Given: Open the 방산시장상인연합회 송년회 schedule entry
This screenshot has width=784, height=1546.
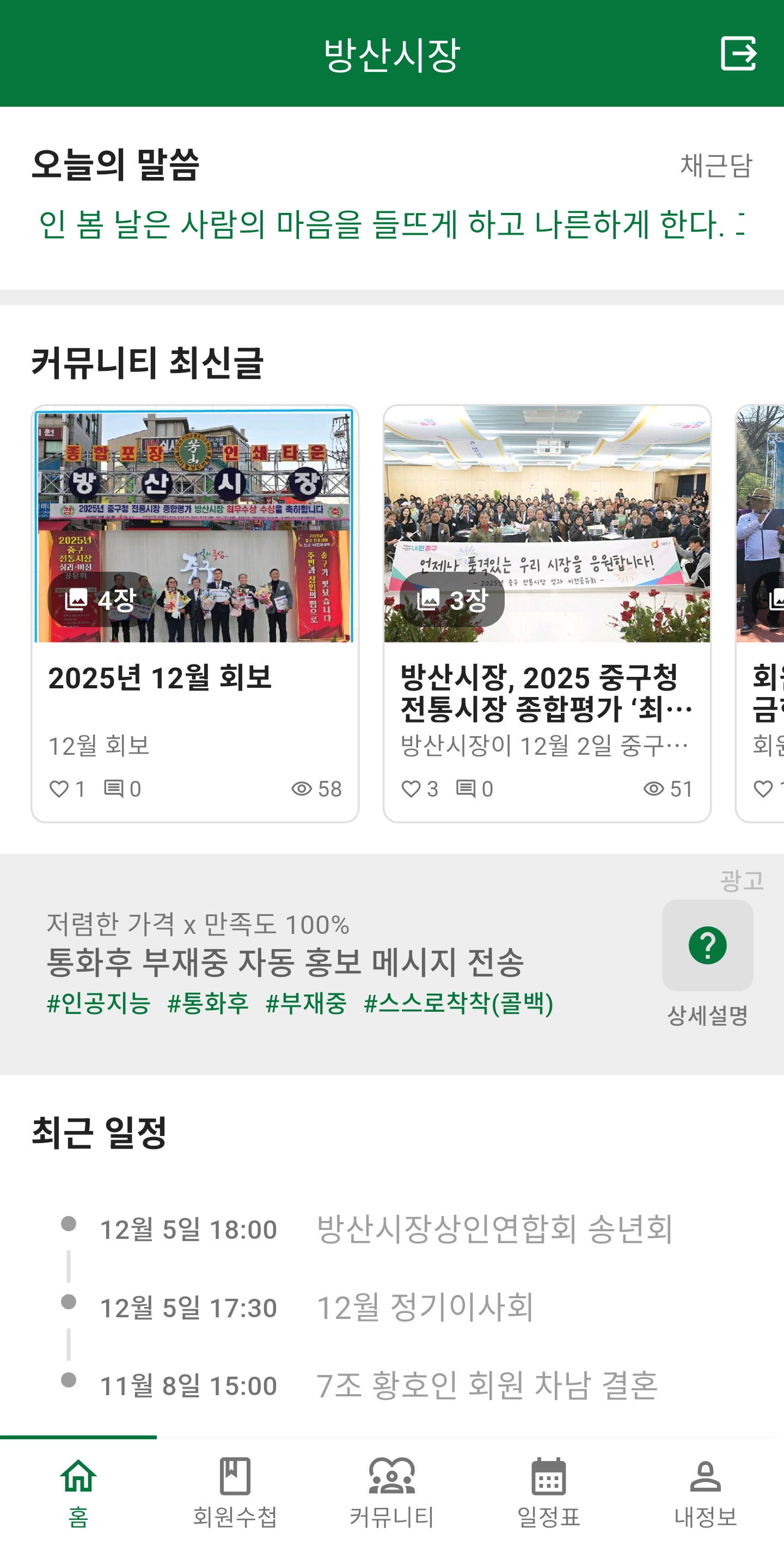Looking at the screenshot, I should (x=494, y=1229).
